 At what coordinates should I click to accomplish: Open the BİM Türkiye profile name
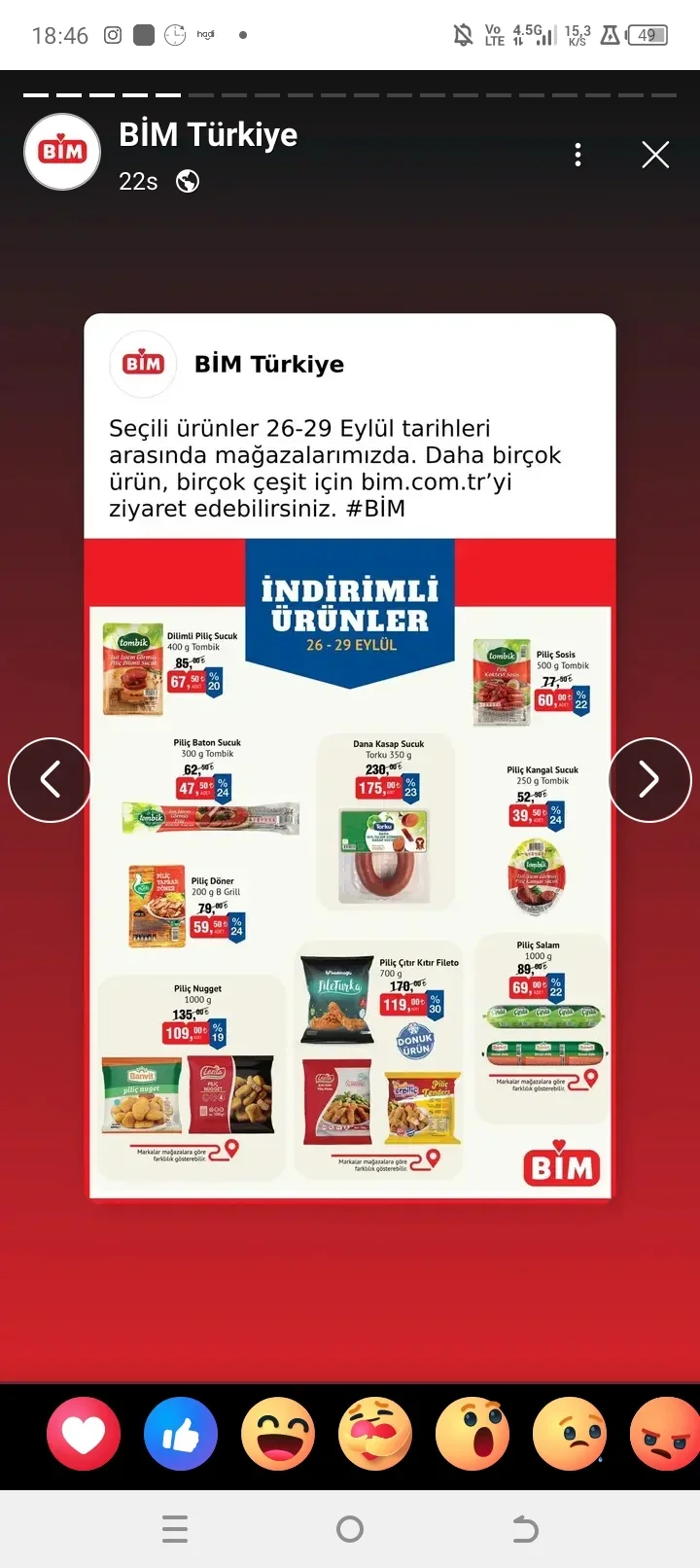pyautogui.click(x=207, y=134)
